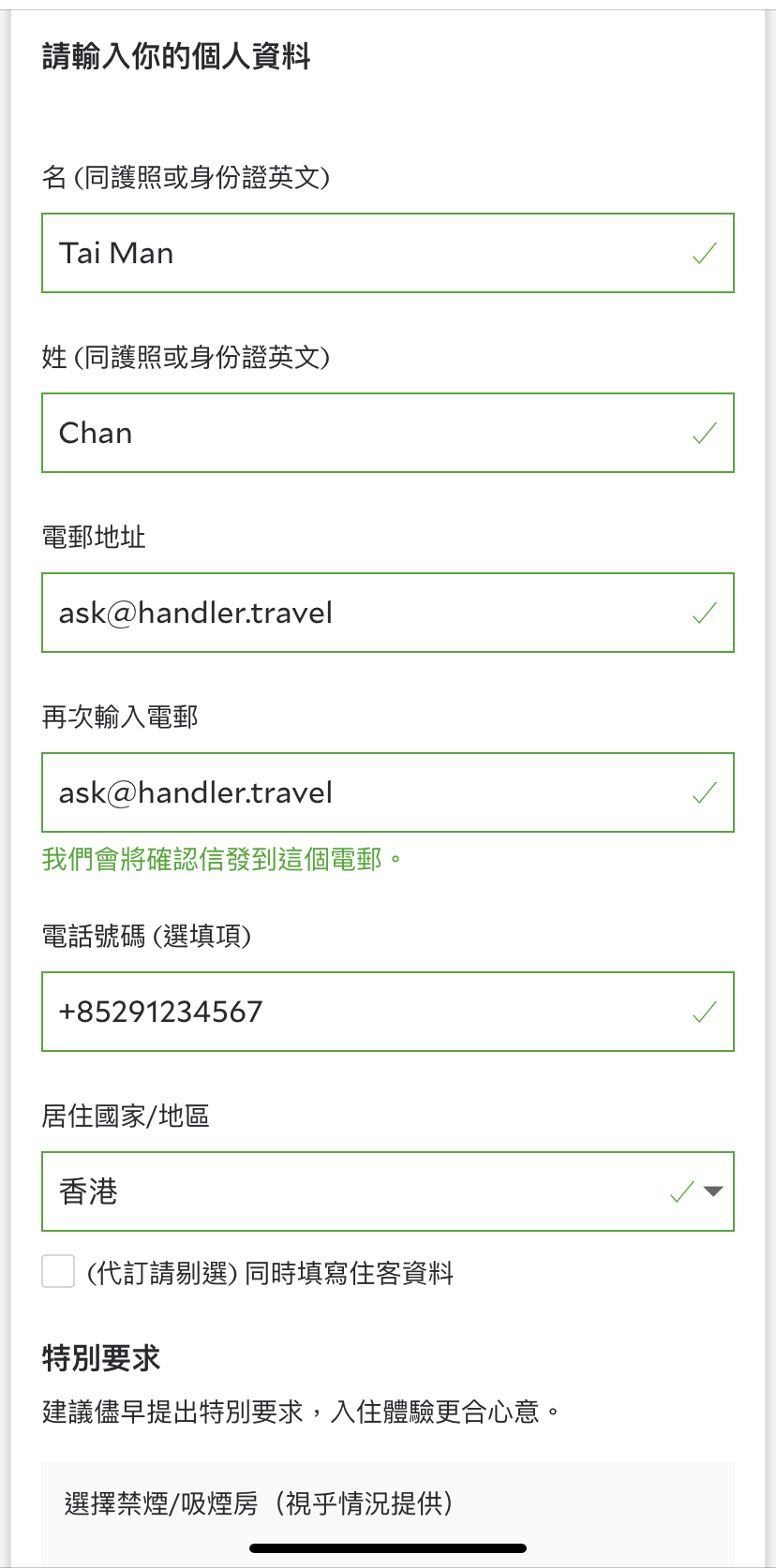Viewport: 776px width, 1568px height.
Task: Tap the confirm email field under 再次輸入電郵
Action: (x=375, y=792)
